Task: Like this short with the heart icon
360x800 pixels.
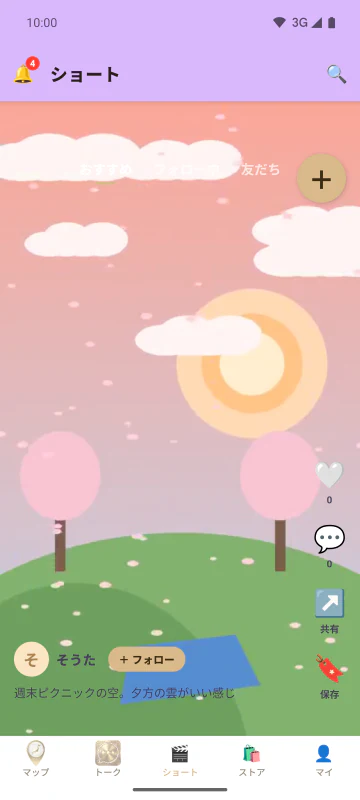Action: [x=329, y=476]
